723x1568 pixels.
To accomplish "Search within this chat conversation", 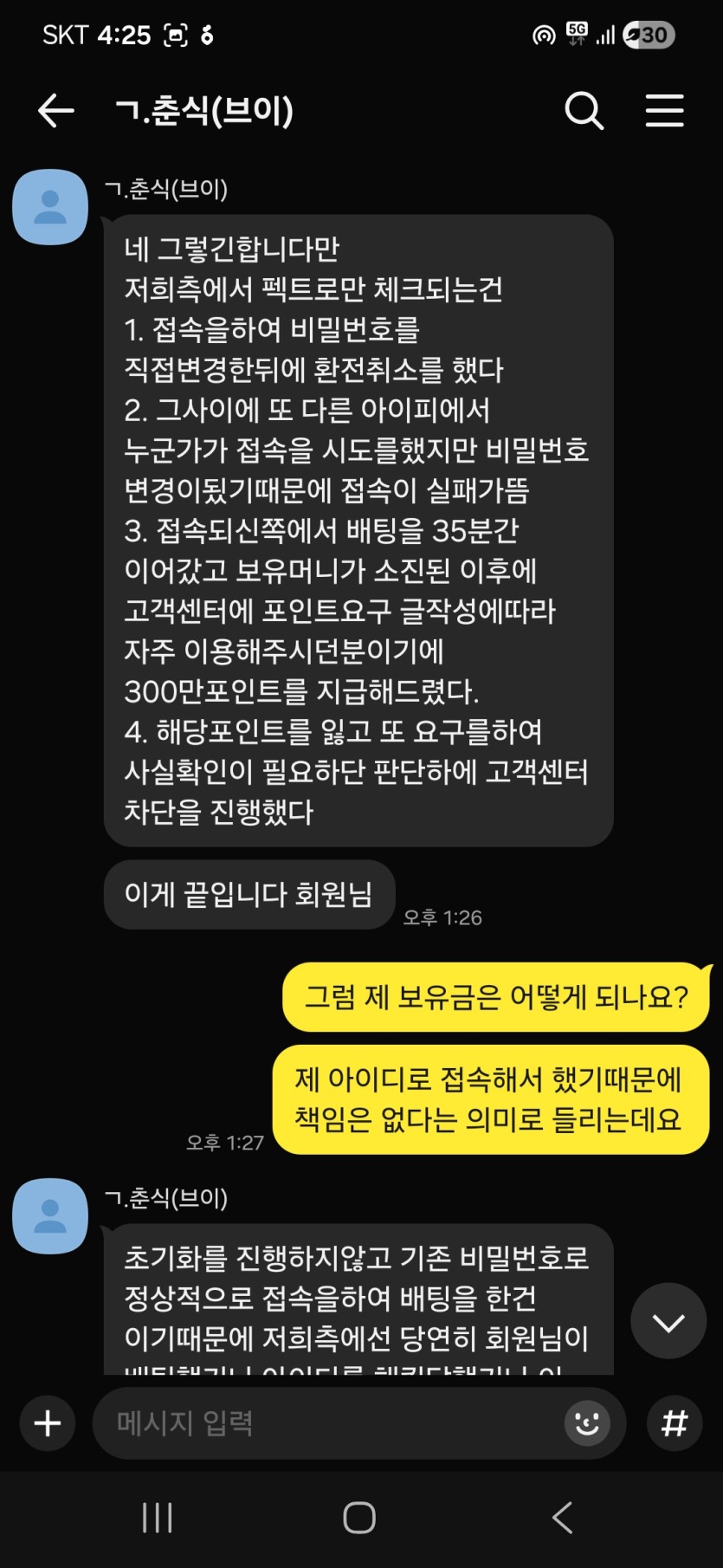I will [x=584, y=111].
